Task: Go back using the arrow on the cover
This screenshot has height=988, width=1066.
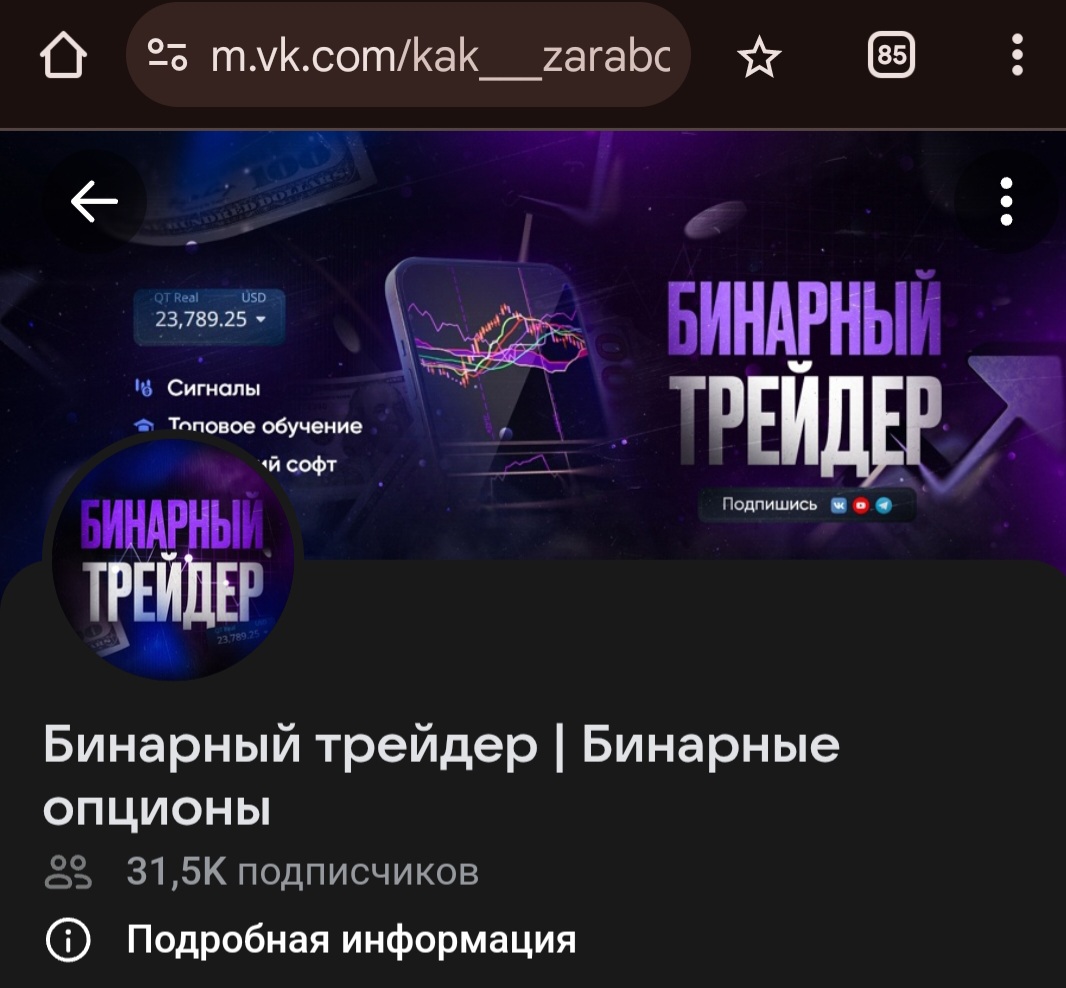Action: 94,203
